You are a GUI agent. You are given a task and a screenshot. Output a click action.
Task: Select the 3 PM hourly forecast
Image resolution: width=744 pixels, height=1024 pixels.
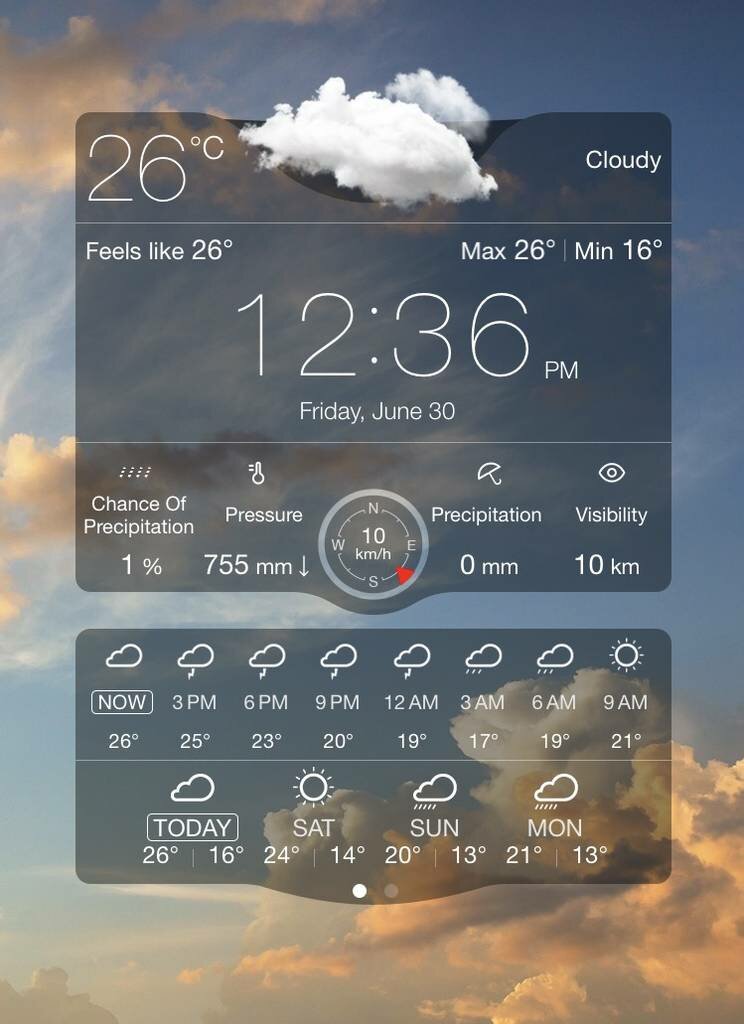click(x=194, y=701)
